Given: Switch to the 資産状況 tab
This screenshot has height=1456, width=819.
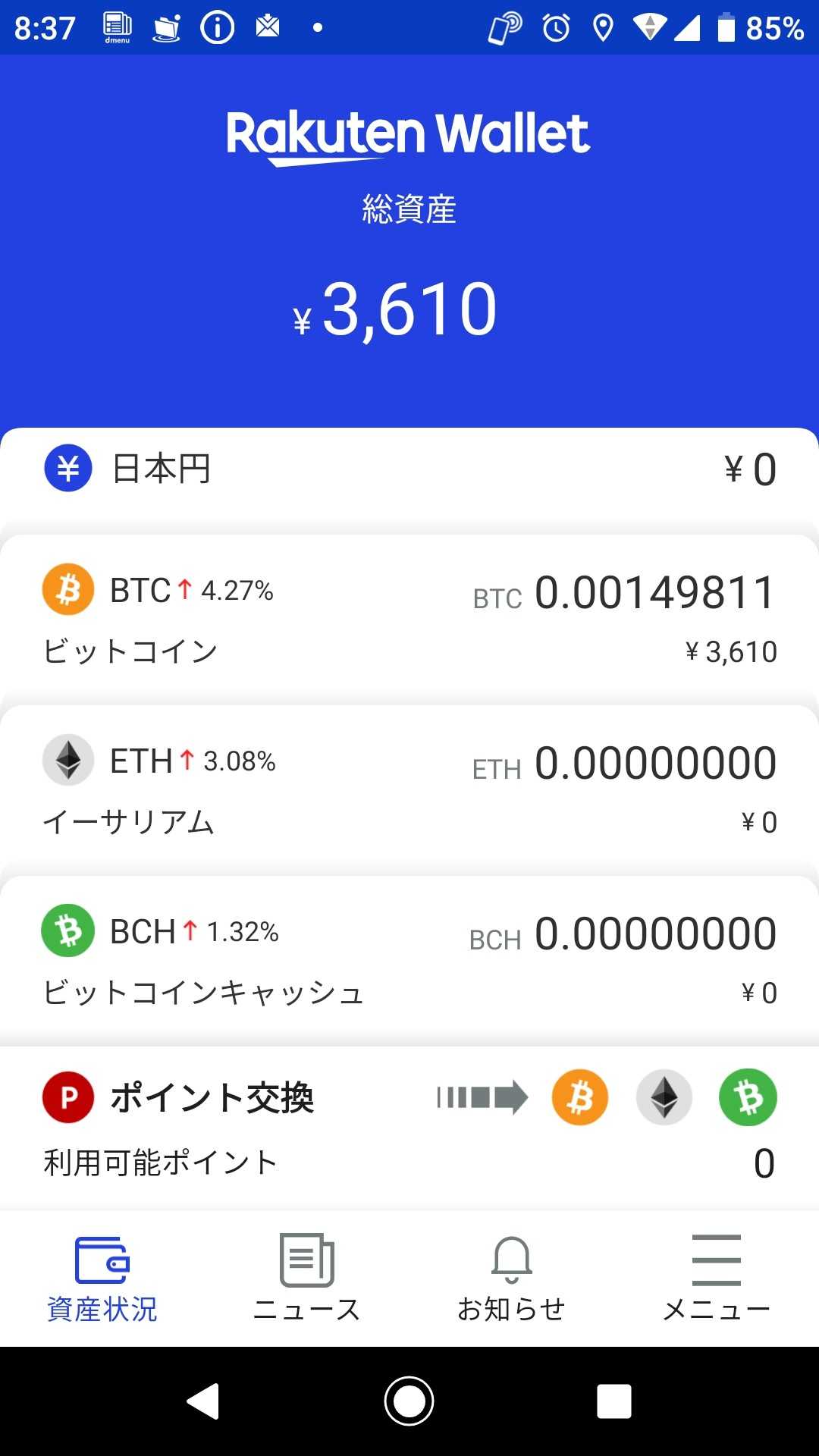Looking at the screenshot, I should click(x=102, y=1278).
